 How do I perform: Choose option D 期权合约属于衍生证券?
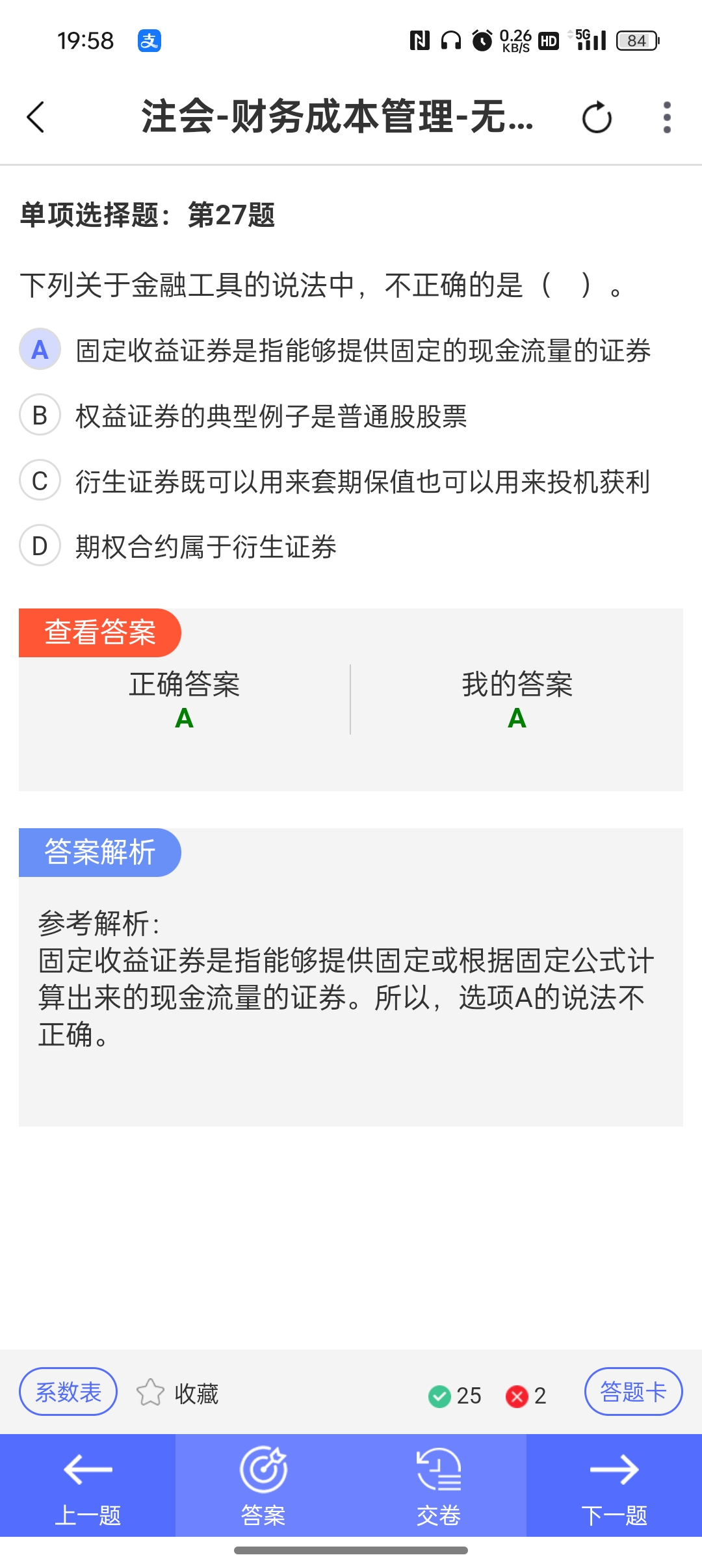[178, 546]
